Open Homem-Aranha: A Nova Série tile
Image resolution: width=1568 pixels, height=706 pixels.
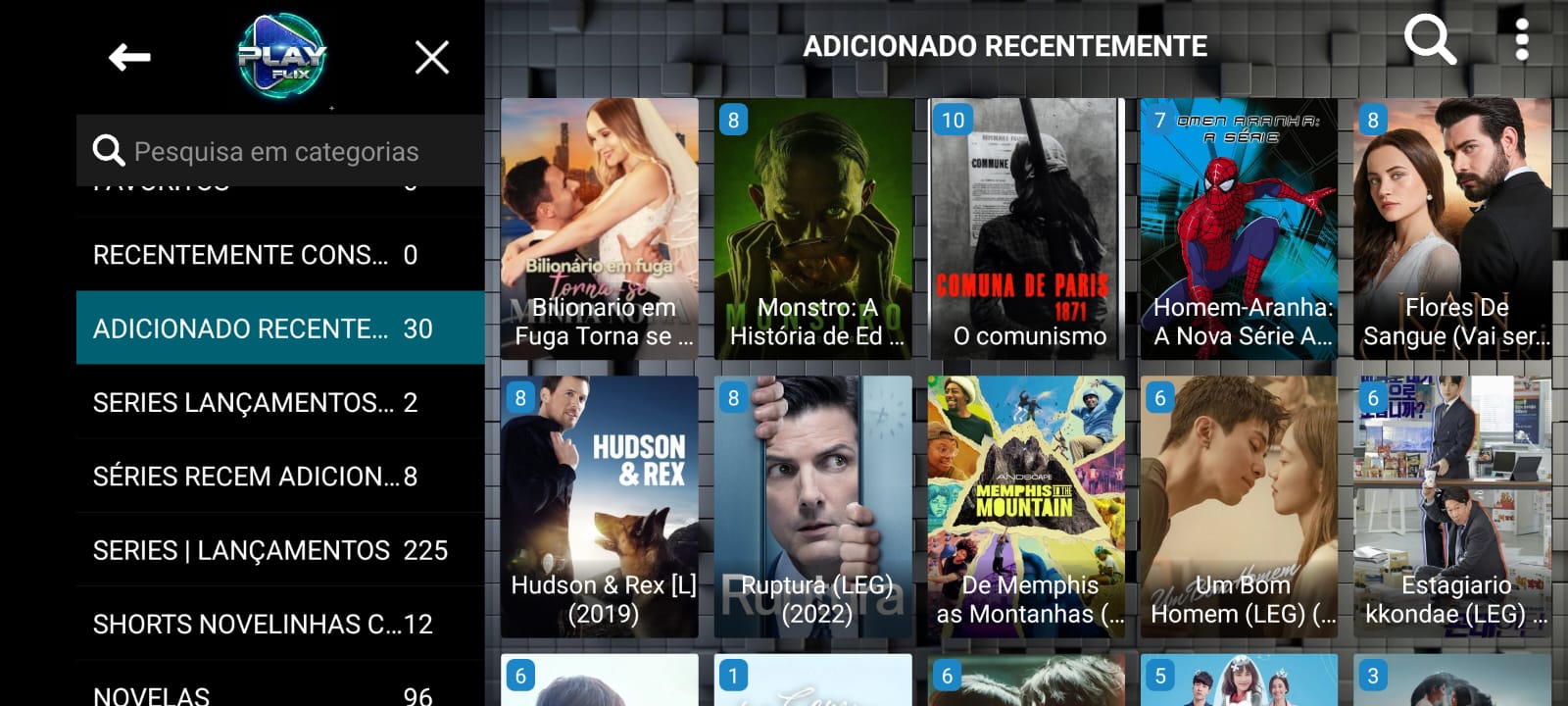pos(1240,228)
